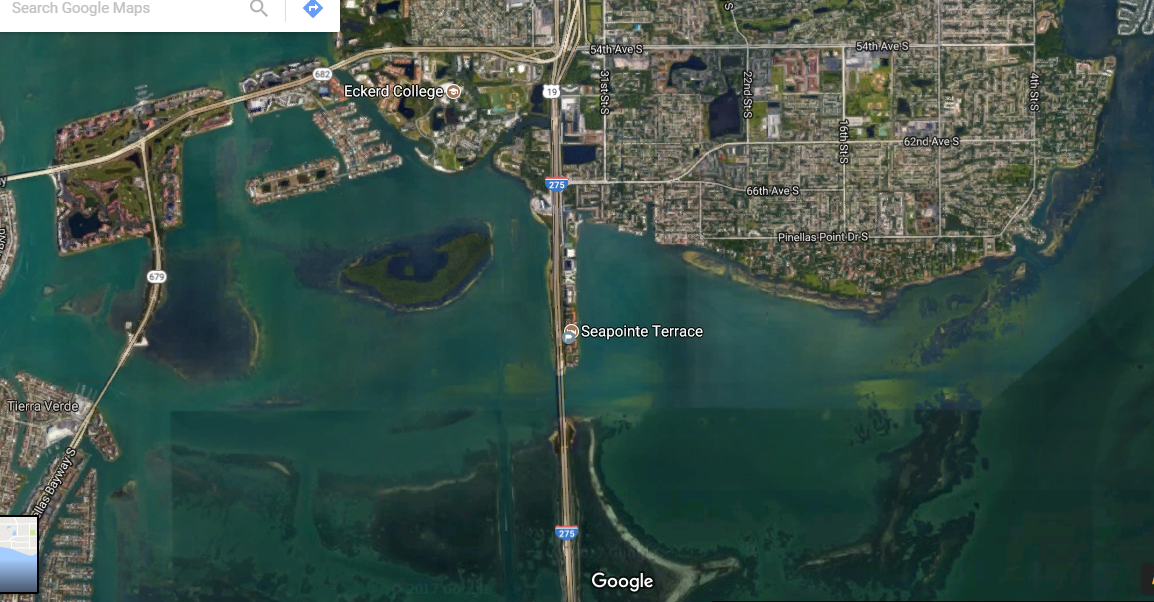1154x602 pixels.
Task: Open the Seapointe Terrace place marker
Action: tap(570, 331)
